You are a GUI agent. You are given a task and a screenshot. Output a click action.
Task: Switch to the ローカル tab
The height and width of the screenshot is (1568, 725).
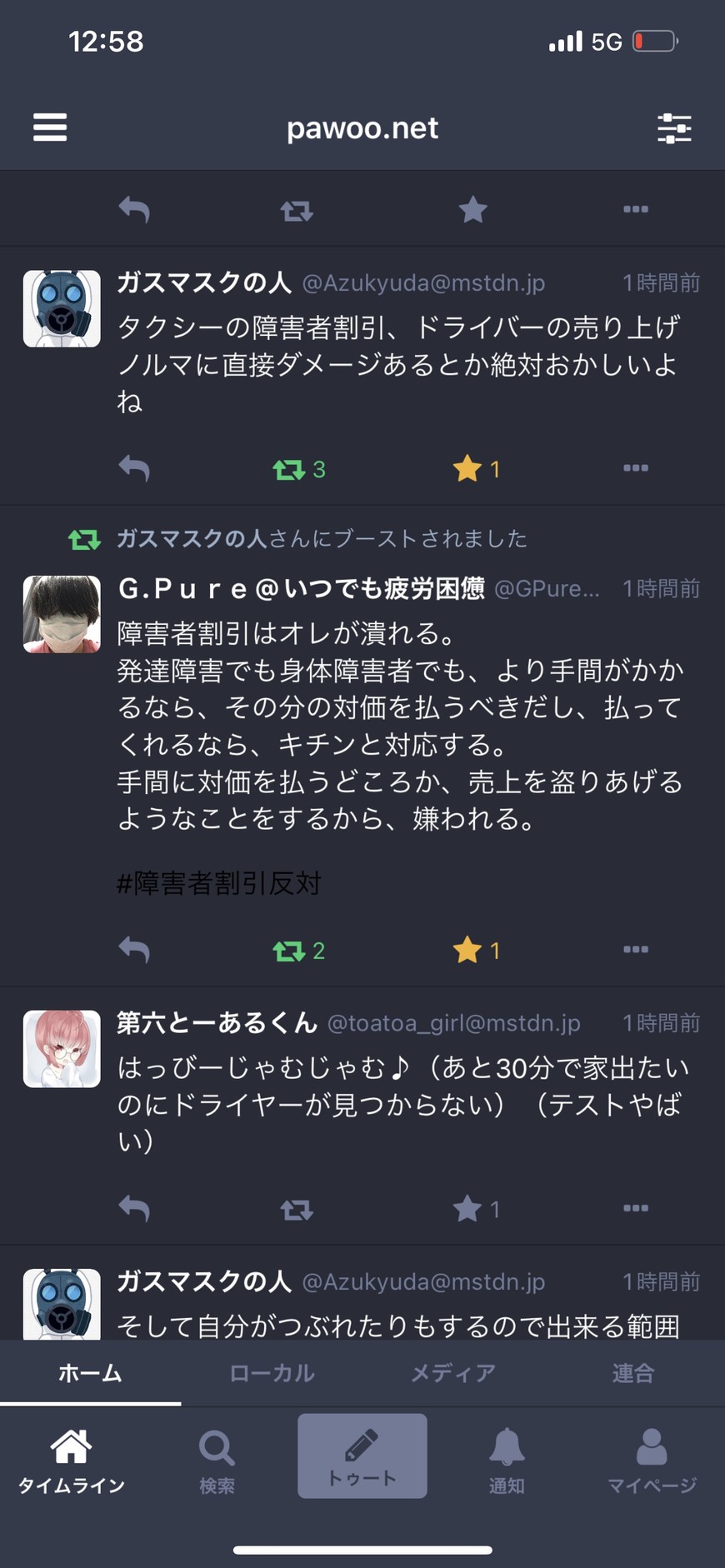[272, 1373]
